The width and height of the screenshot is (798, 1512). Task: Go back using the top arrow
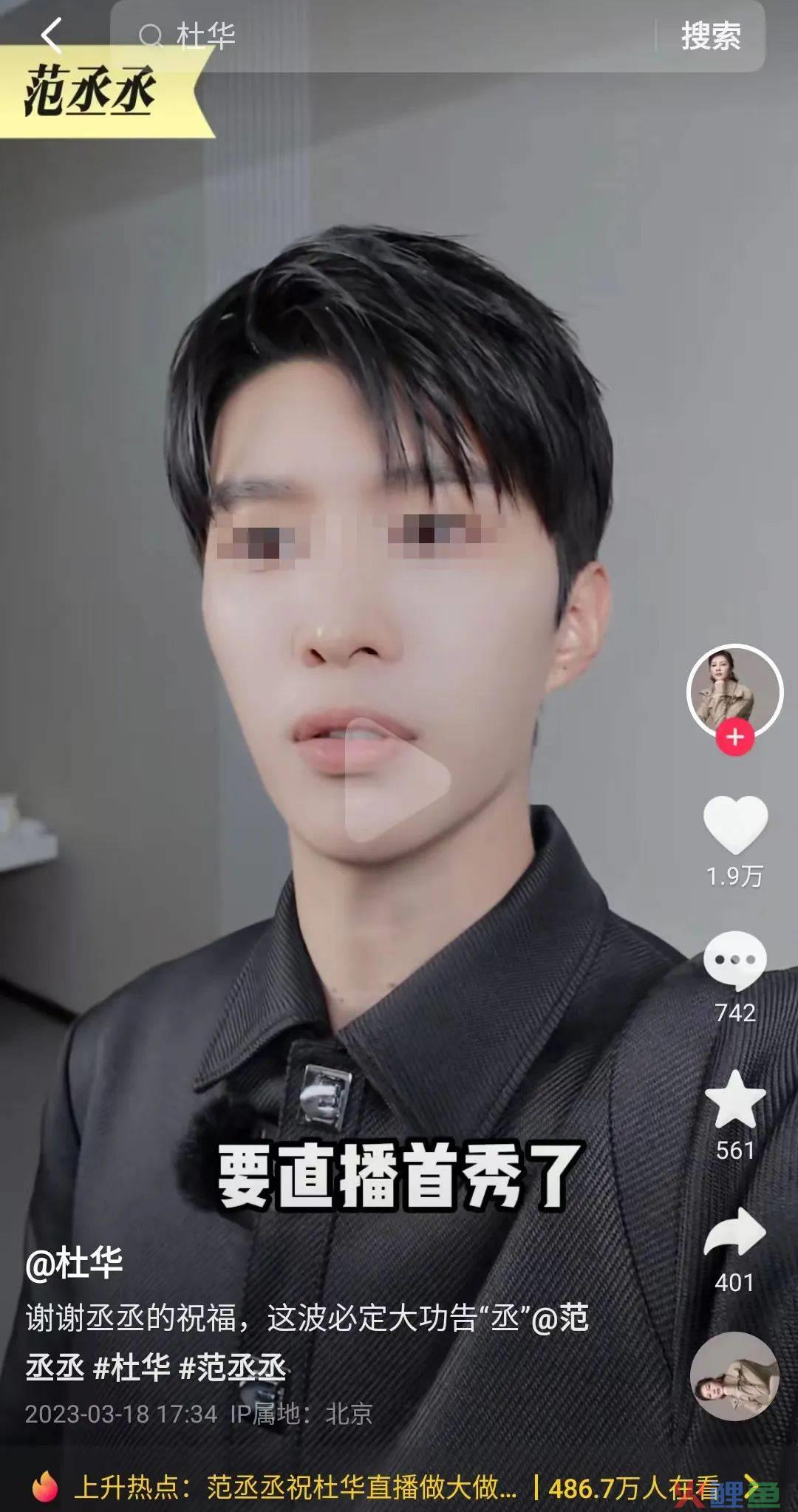coord(51,34)
